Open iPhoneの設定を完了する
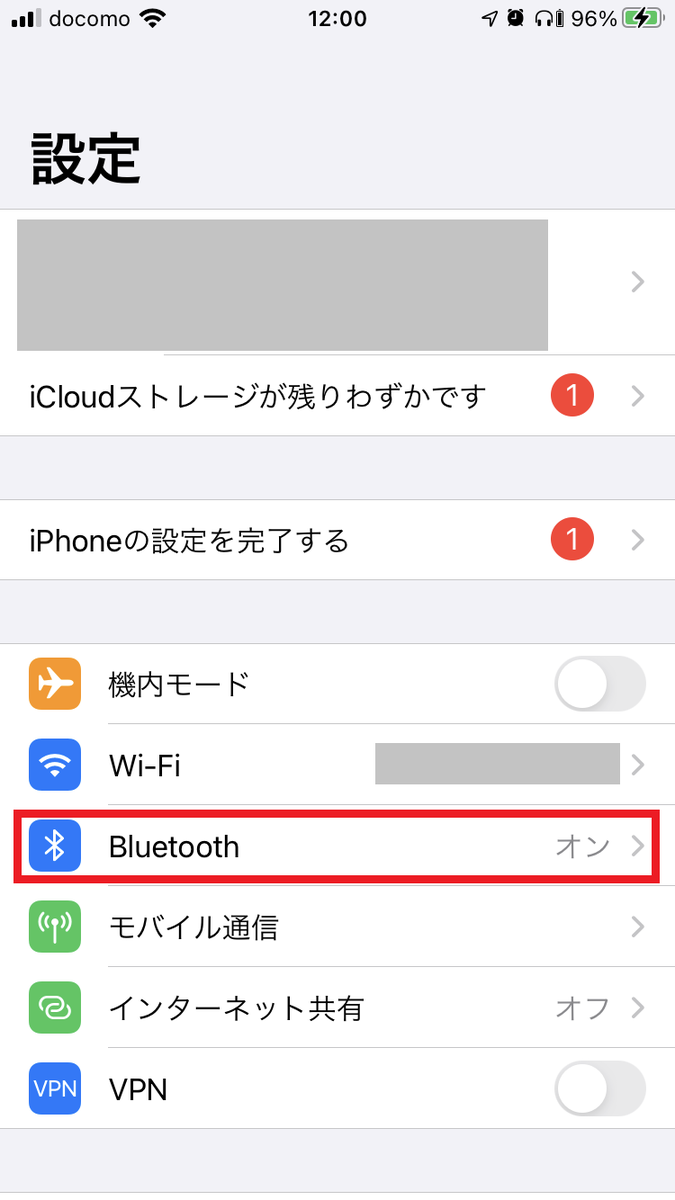 337,541
